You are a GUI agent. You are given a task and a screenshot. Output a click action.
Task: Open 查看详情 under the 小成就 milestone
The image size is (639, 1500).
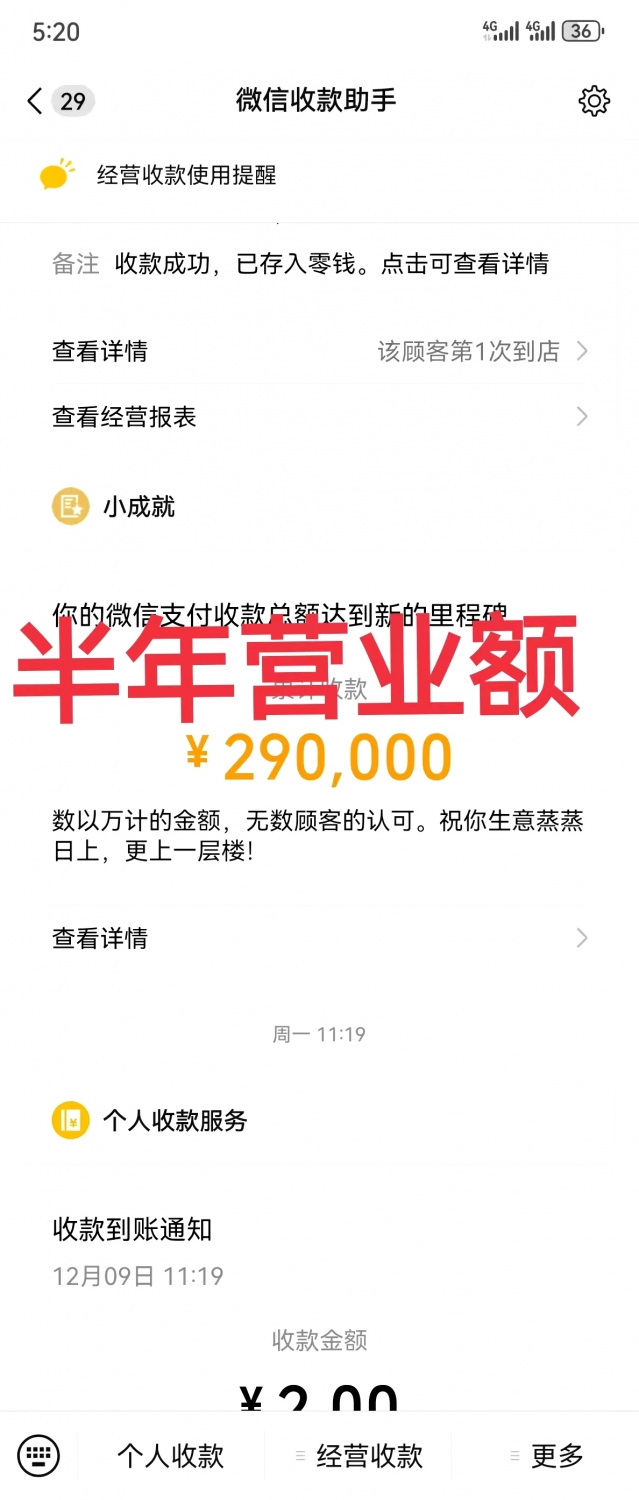pyautogui.click(x=319, y=938)
